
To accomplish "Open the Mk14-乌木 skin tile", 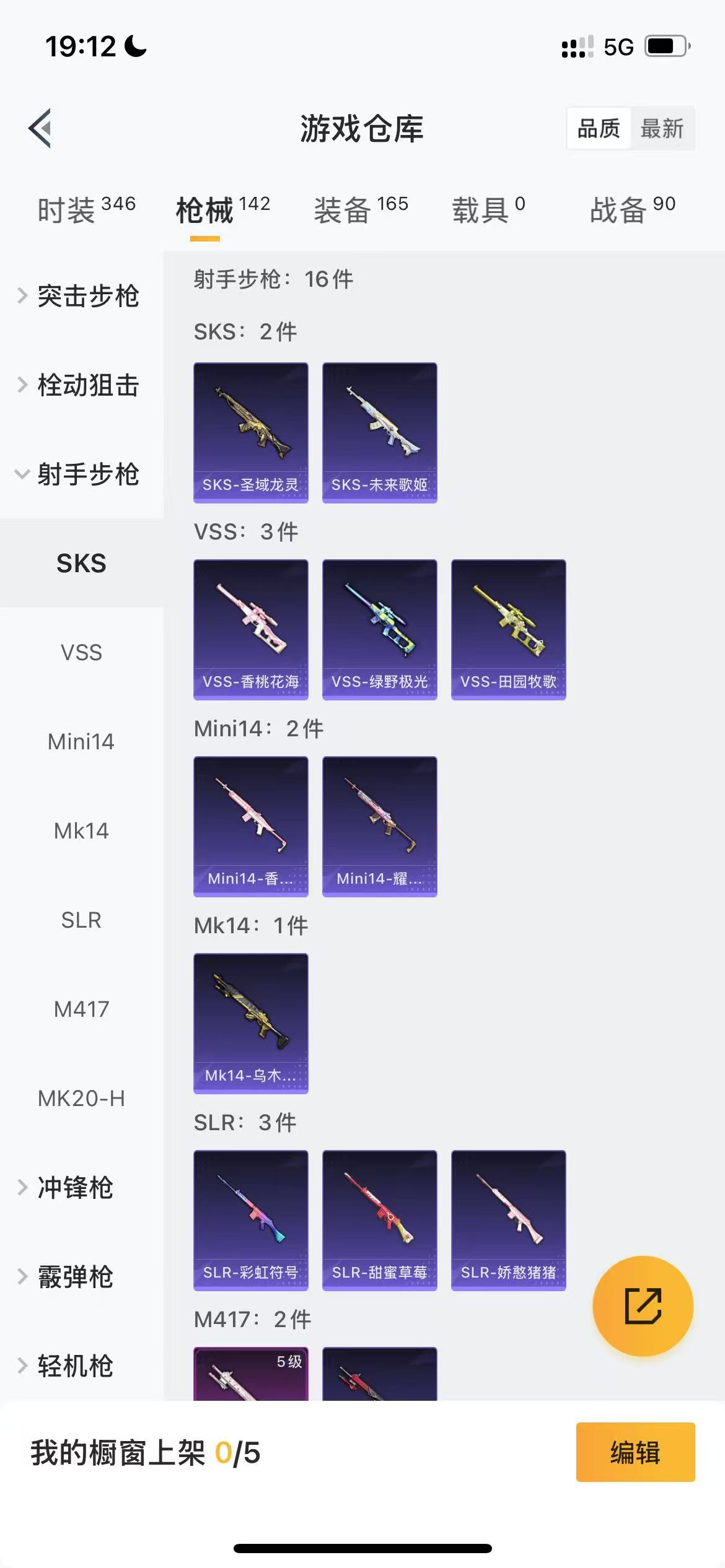I will [x=250, y=1023].
